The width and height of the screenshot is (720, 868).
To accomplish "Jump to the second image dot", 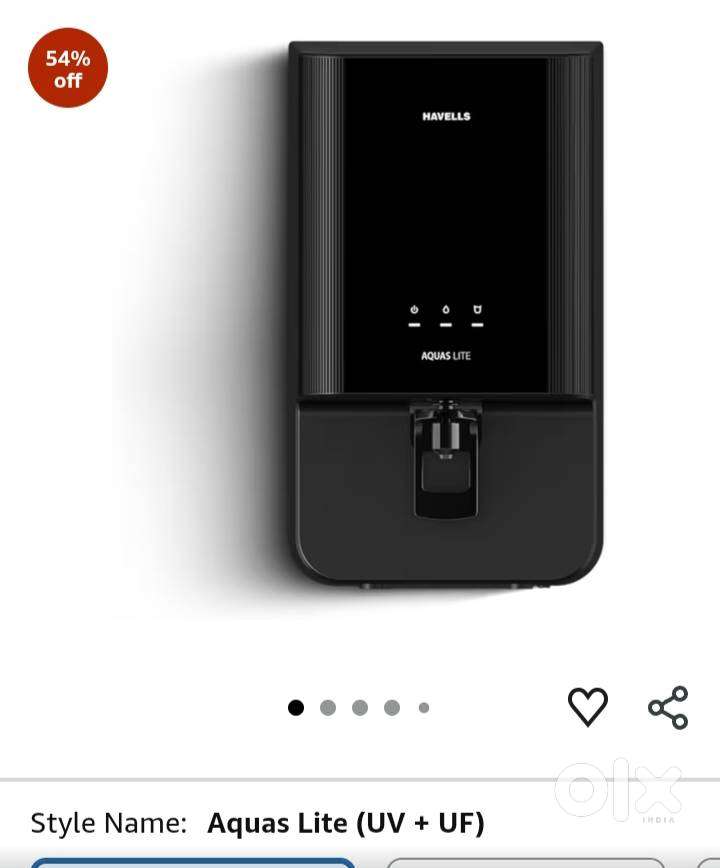I will pyautogui.click(x=328, y=707).
